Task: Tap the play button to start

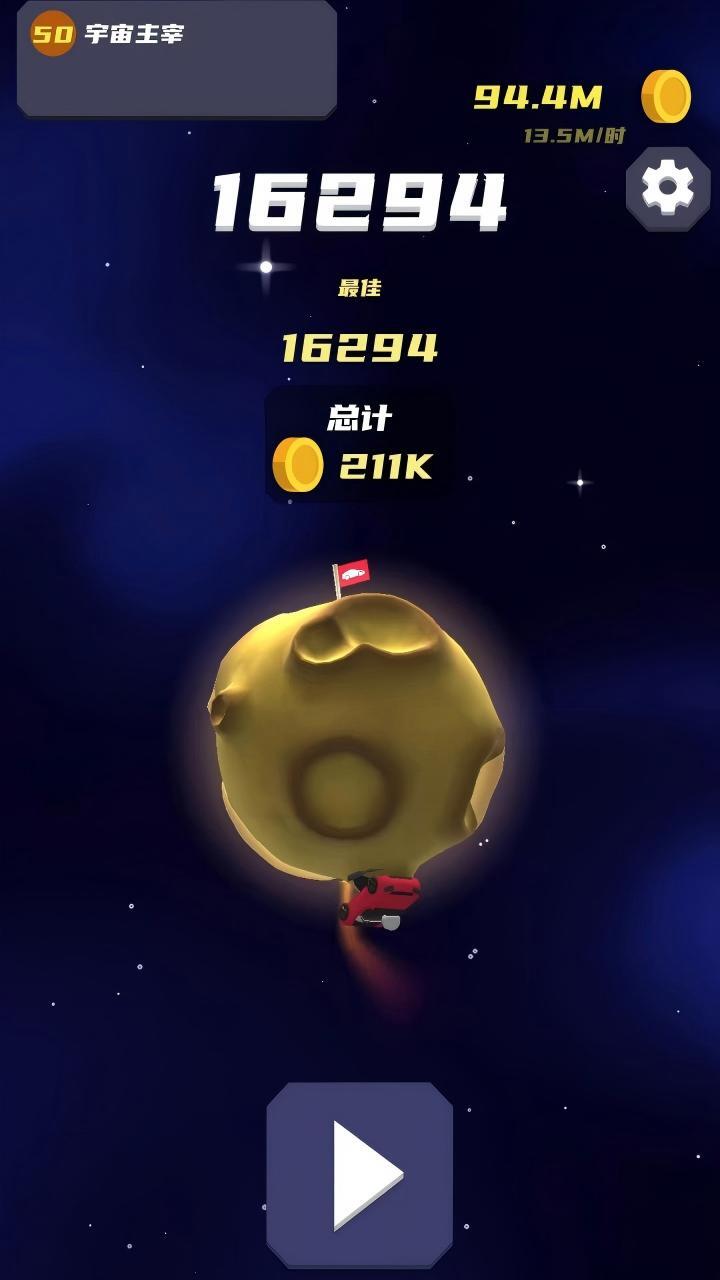Action: coord(360,1173)
